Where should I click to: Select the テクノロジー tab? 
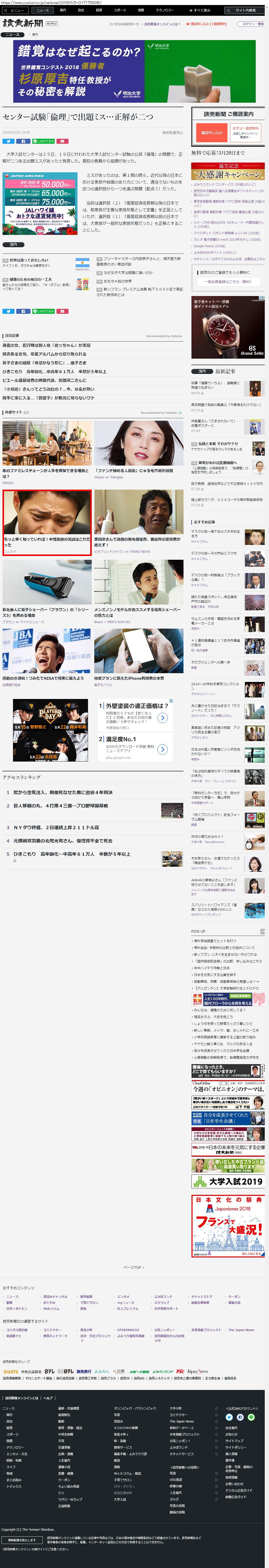click(164, 10)
